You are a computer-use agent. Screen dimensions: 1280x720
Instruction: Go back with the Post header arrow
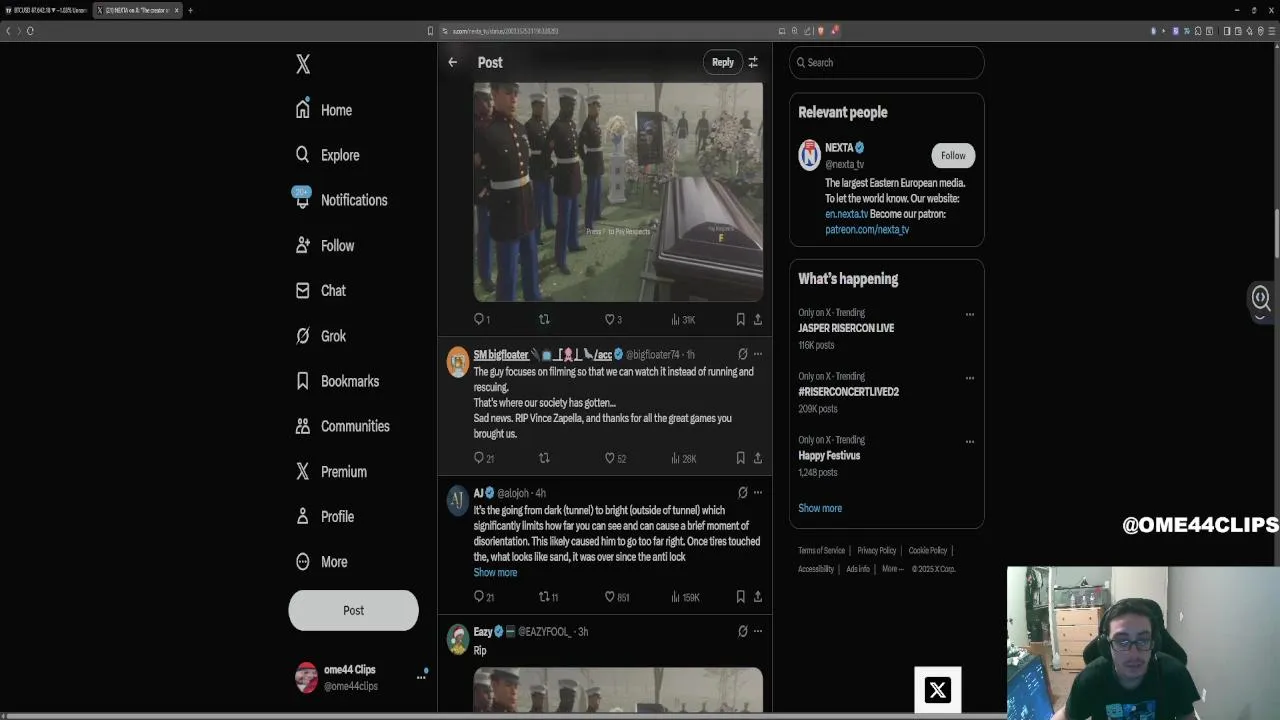(x=453, y=62)
